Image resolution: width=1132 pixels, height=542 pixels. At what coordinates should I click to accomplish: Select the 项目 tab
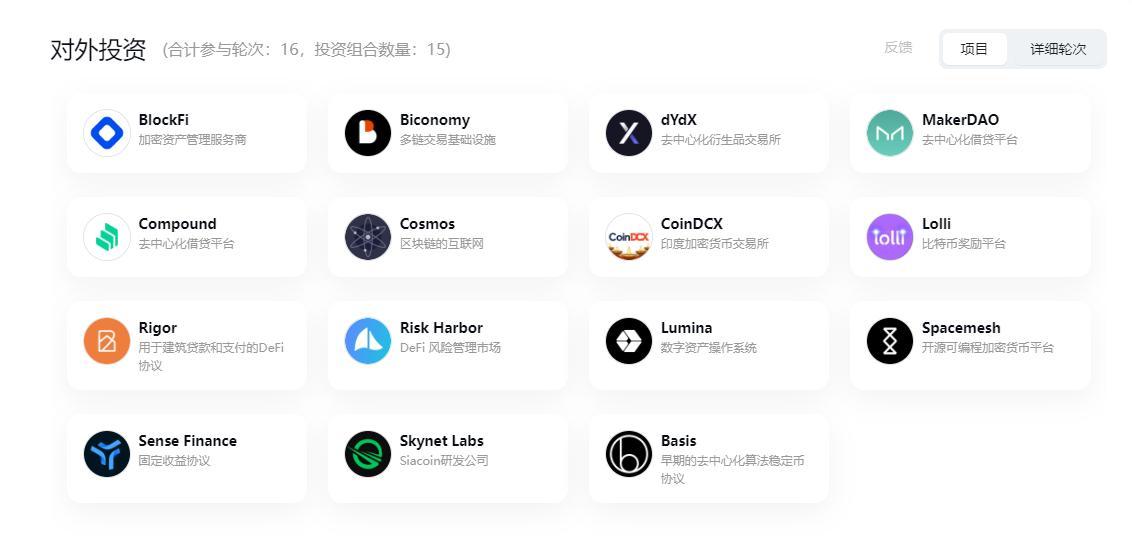pyautogui.click(x=974, y=49)
